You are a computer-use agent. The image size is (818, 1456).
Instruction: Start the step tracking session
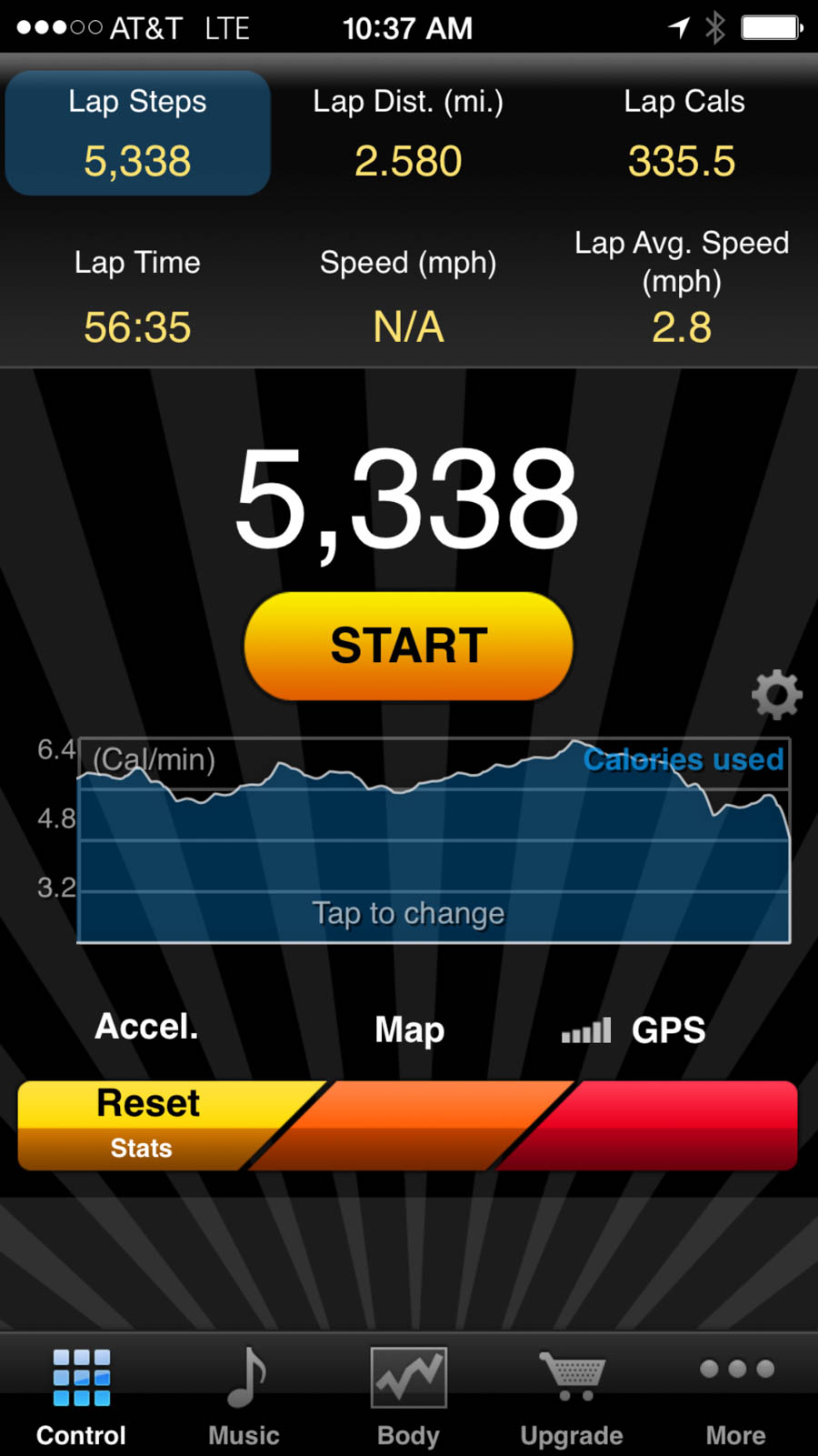[409, 646]
